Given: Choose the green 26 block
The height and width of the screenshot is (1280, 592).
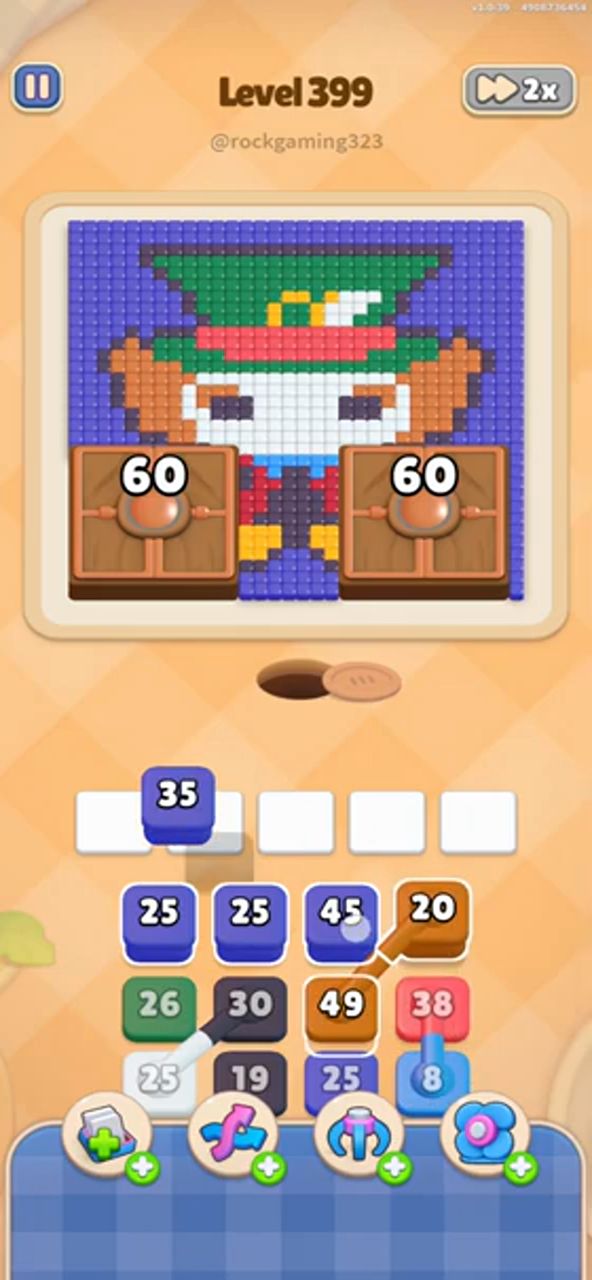Looking at the screenshot, I should click(x=159, y=1008).
